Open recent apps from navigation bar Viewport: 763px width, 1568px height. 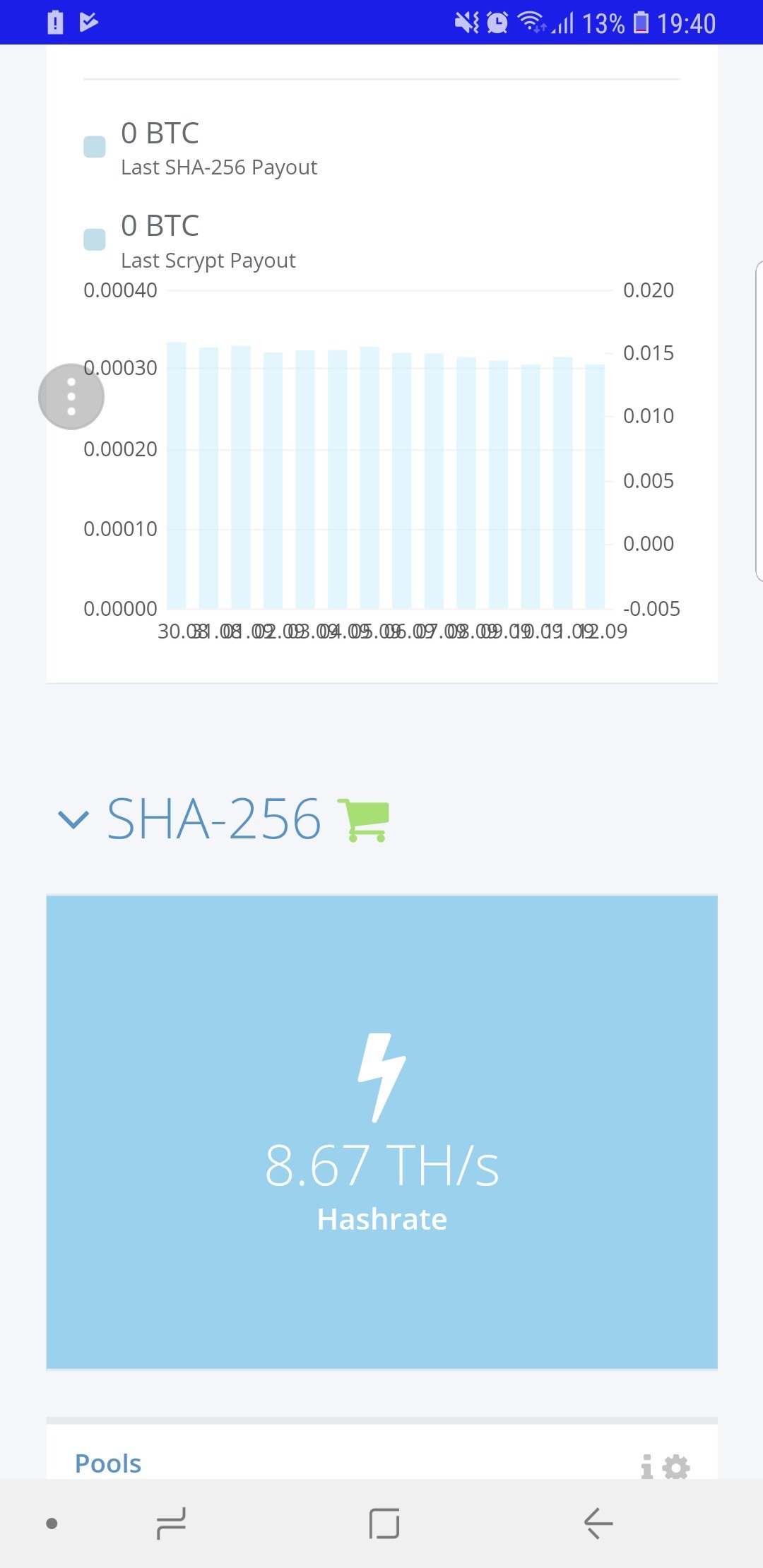click(171, 1523)
